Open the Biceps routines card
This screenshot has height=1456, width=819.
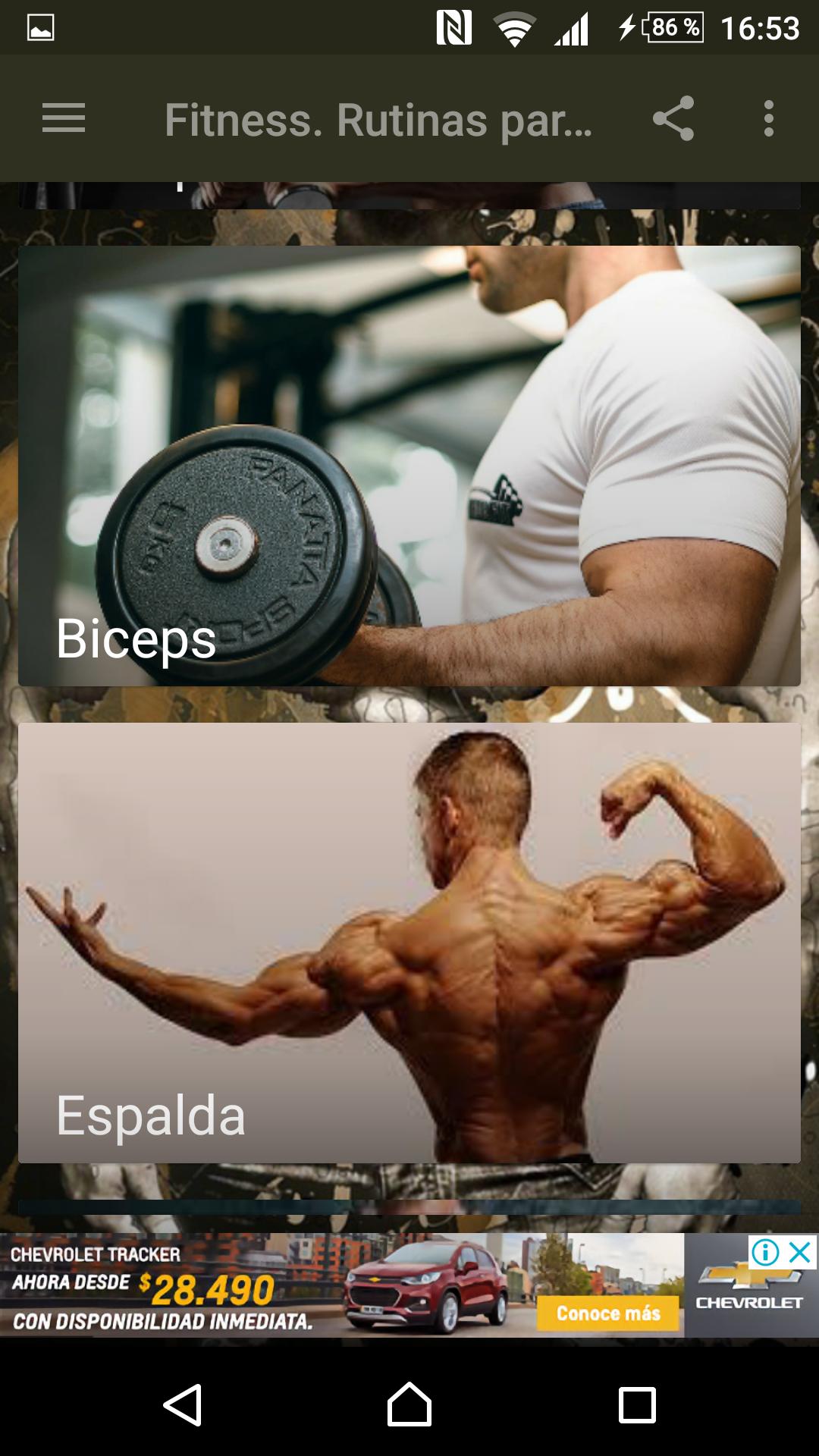click(409, 466)
